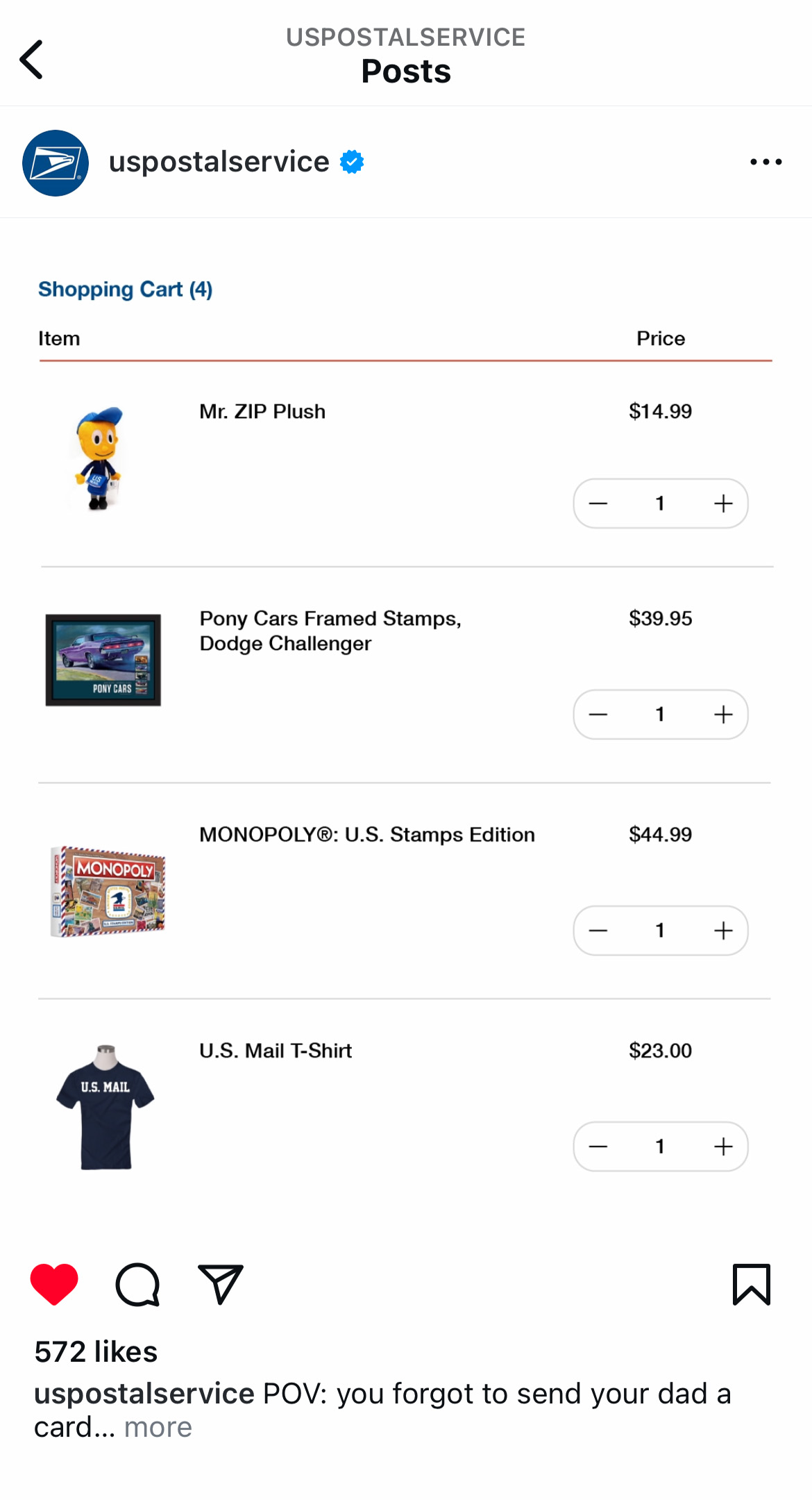Open the uspostalservice profile picture
The width and height of the screenshot is (812, 1500).
[x=56, y=163]
